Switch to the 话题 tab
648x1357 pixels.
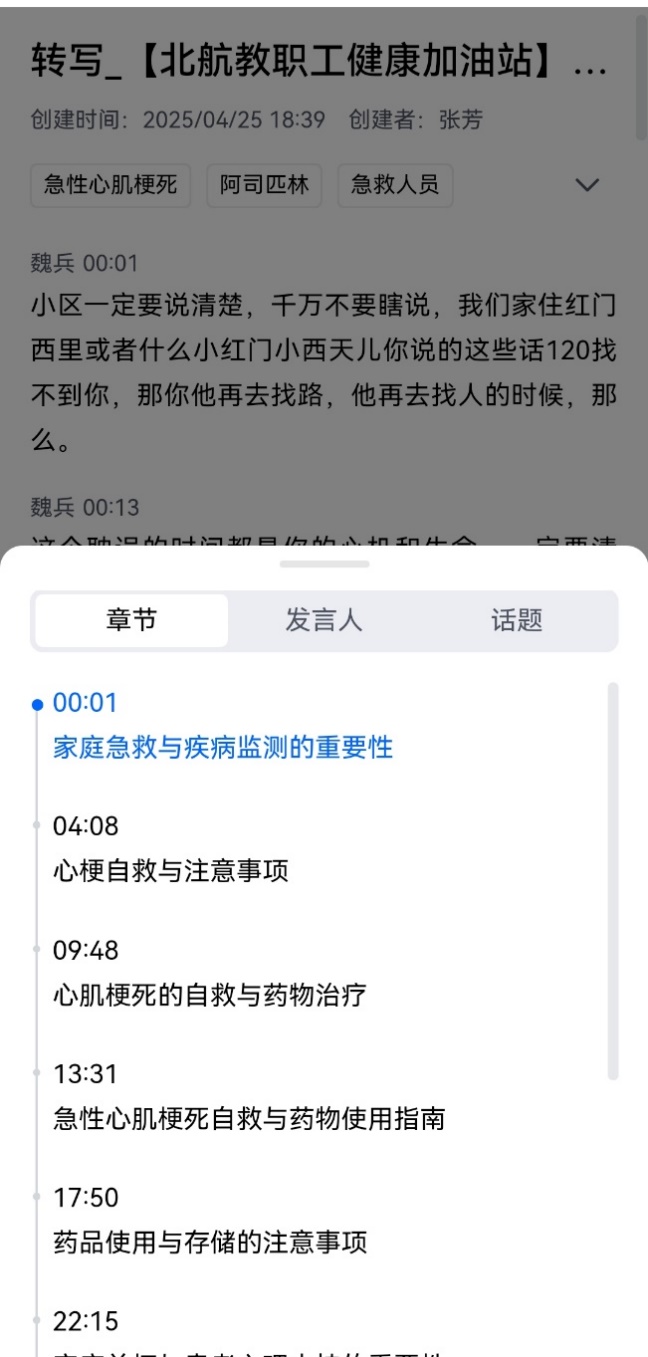516,620
